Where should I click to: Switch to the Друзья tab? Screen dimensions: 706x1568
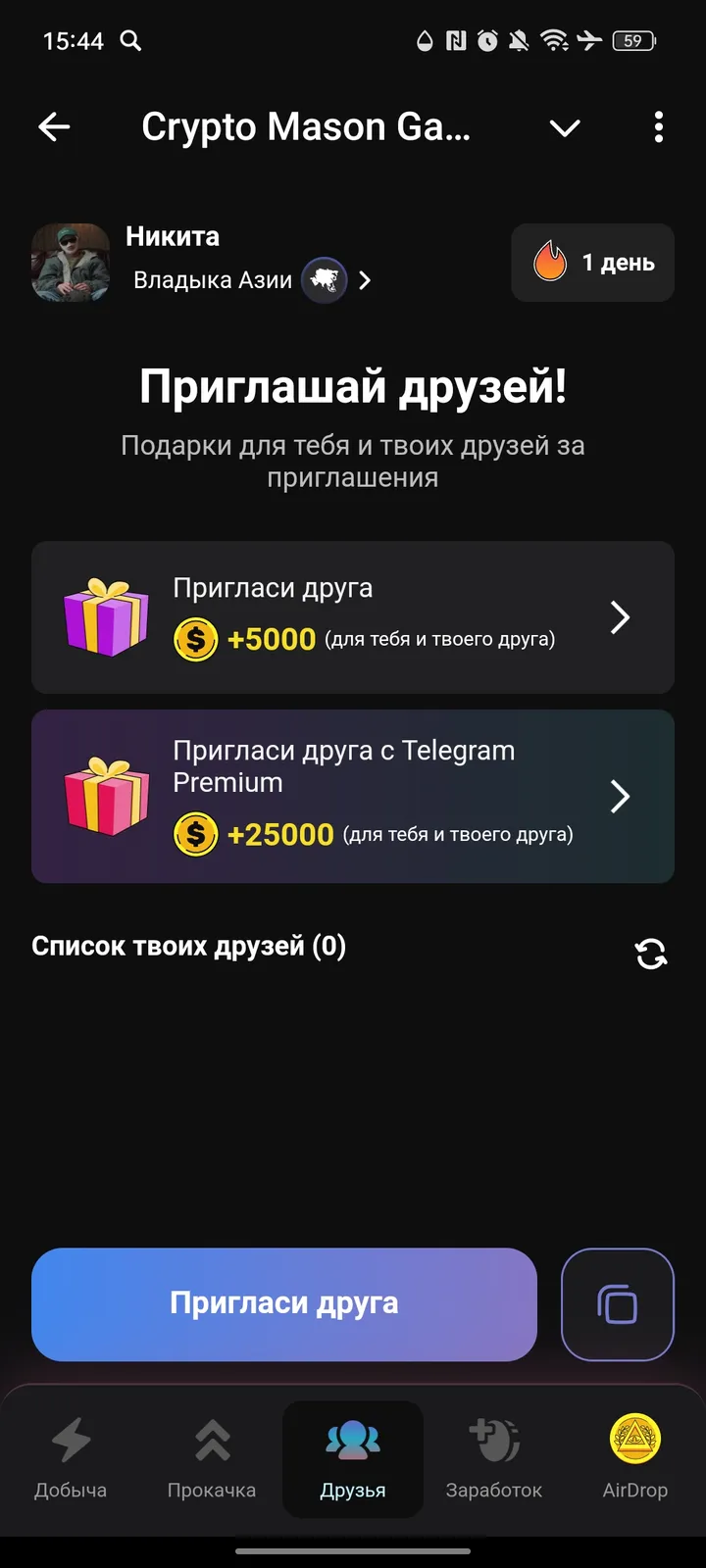[x=352, y=1460]
